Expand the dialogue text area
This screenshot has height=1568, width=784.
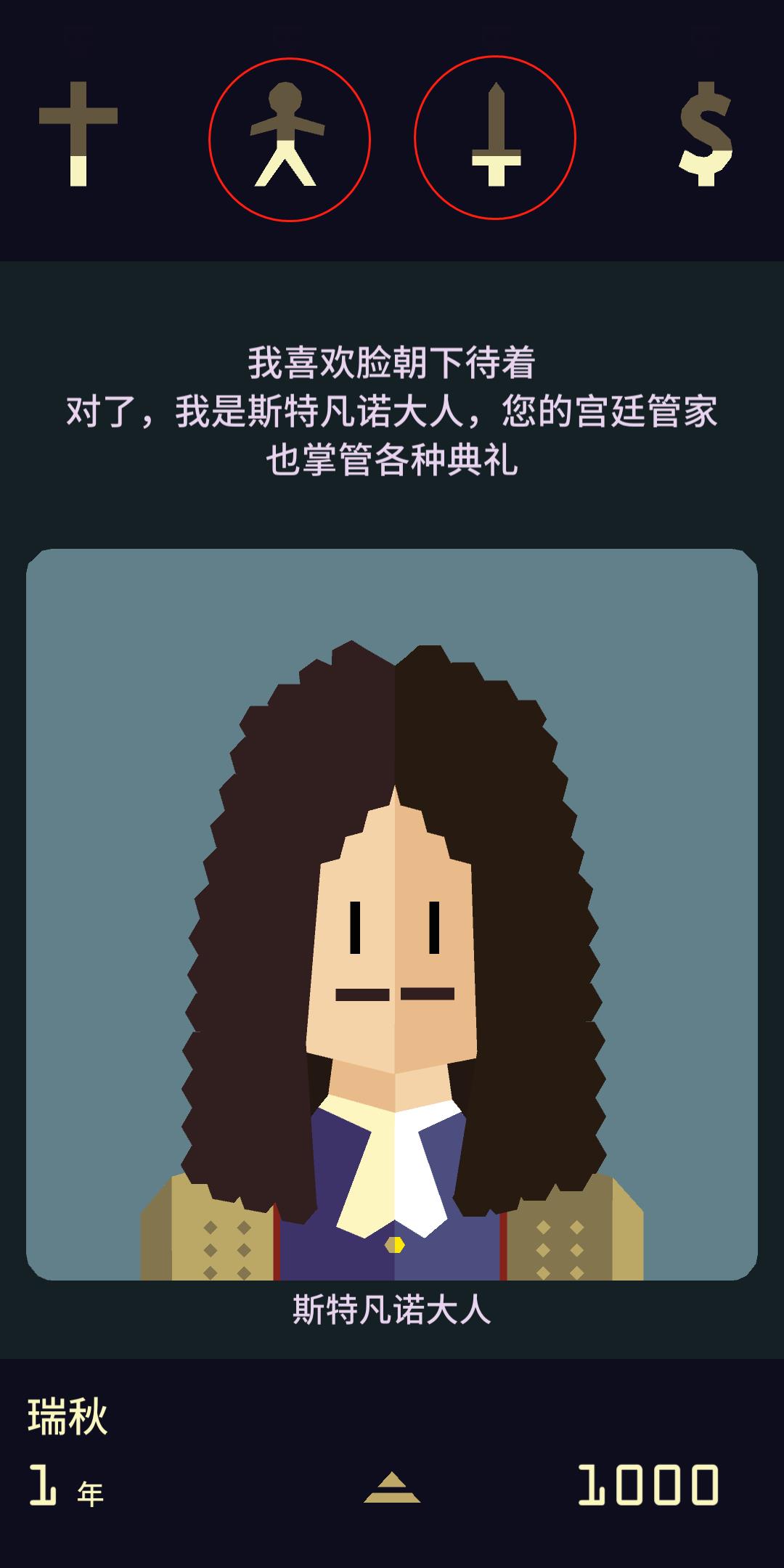click(392, 407)
